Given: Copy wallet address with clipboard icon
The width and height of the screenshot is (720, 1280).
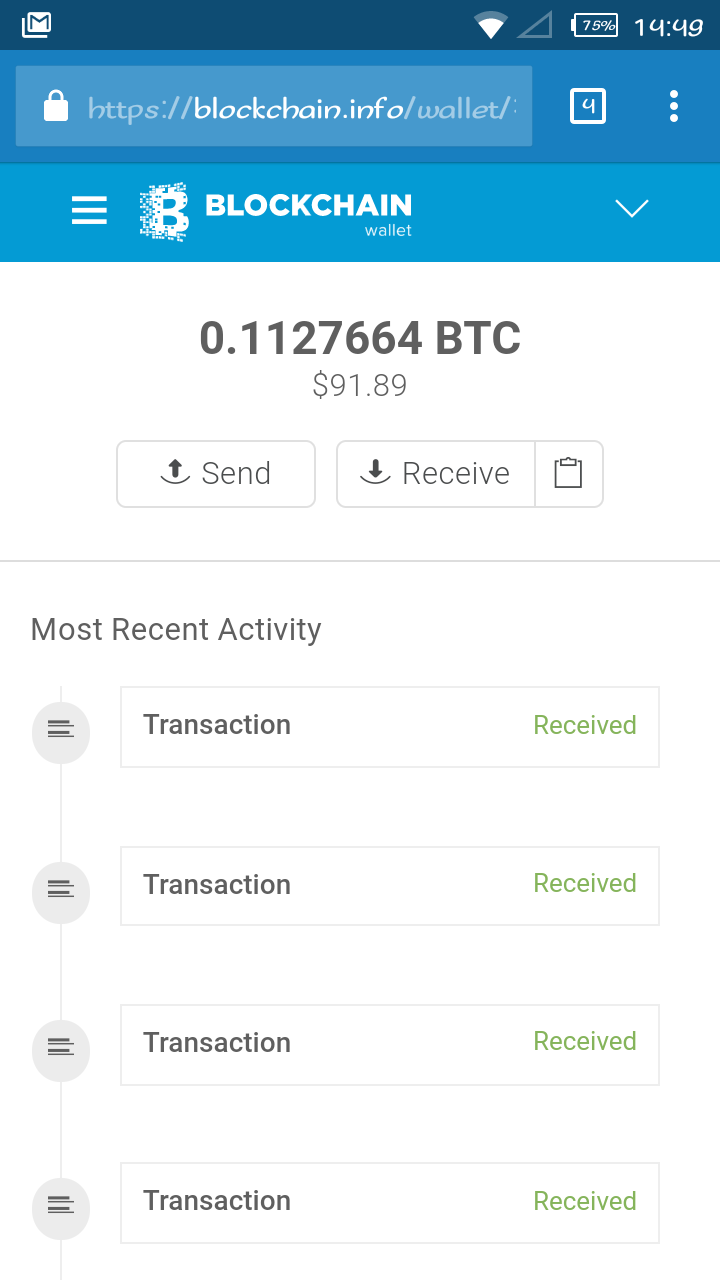Looking at the screenshot, I should (568, 473).
